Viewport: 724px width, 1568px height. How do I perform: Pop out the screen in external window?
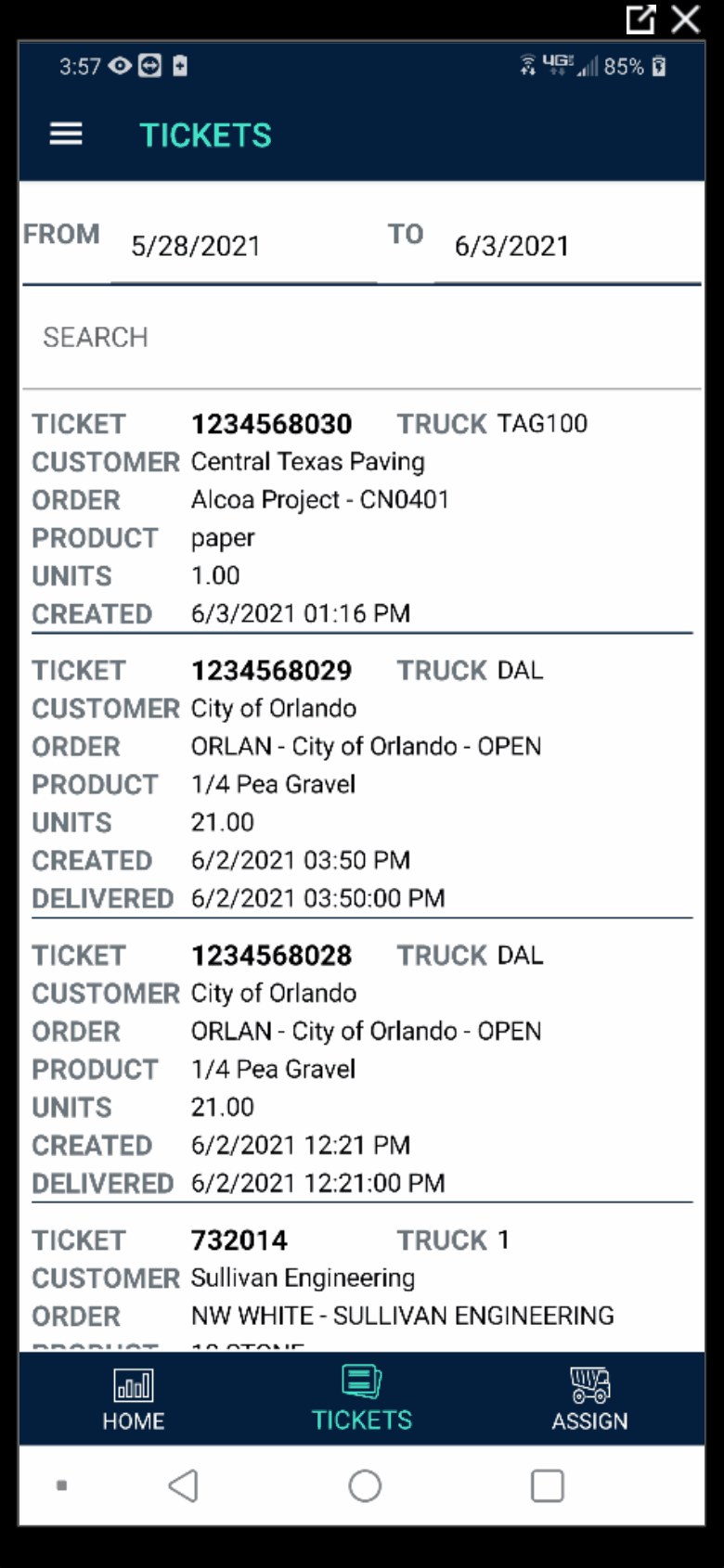(x=640, y=19)
